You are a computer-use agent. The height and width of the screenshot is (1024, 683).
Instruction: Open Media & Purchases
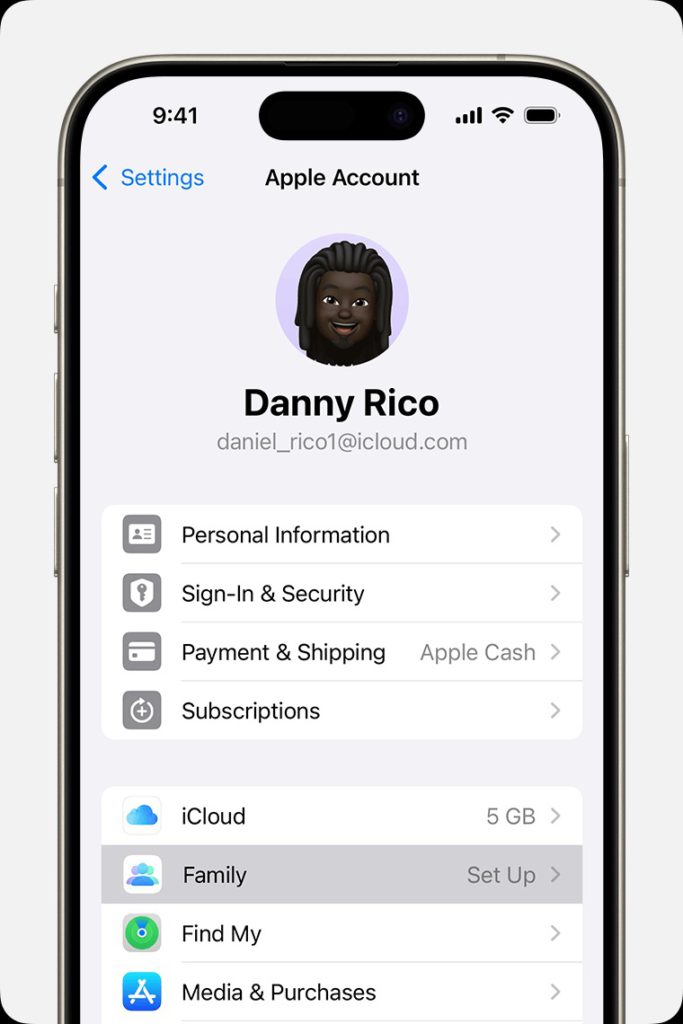341,992
